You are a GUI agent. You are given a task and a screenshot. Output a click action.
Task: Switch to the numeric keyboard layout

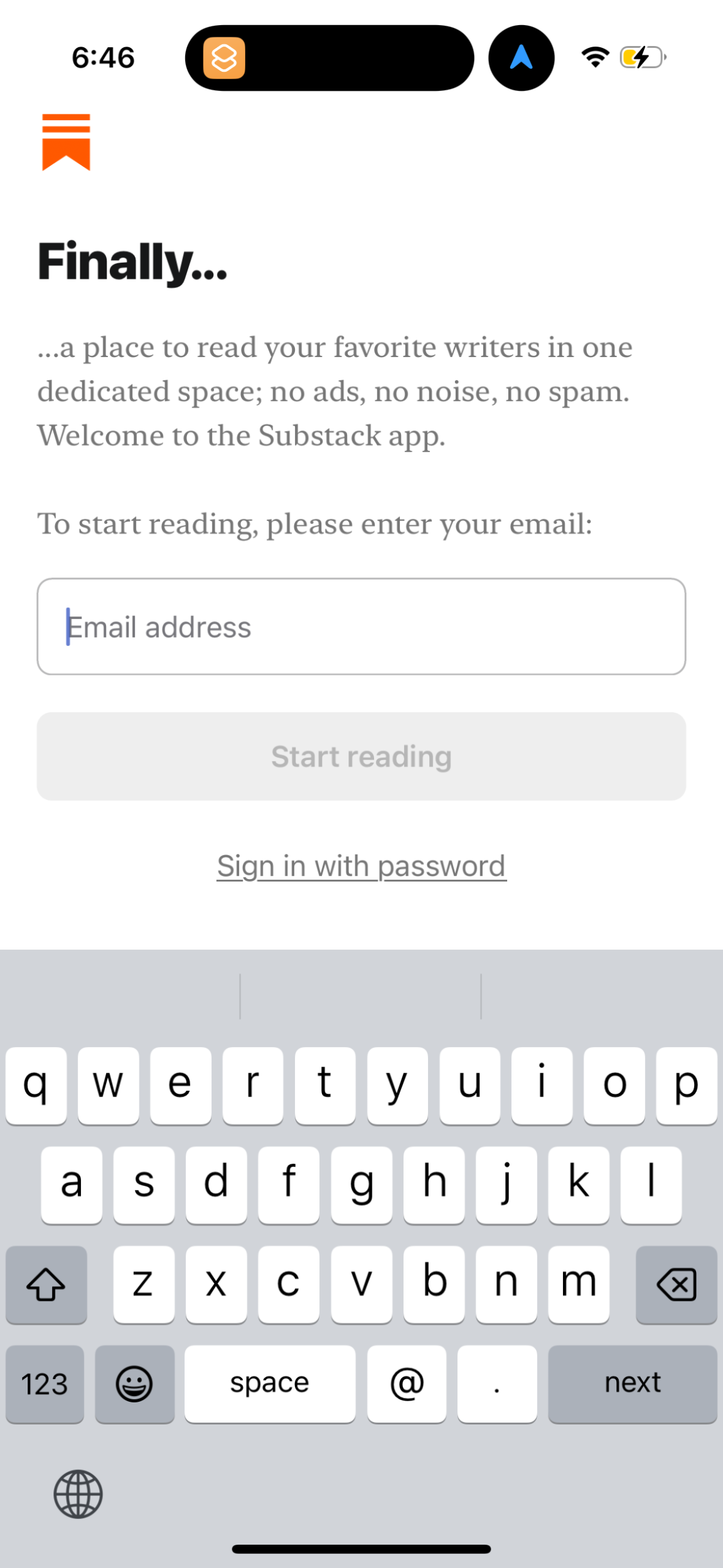[44, 1383]
